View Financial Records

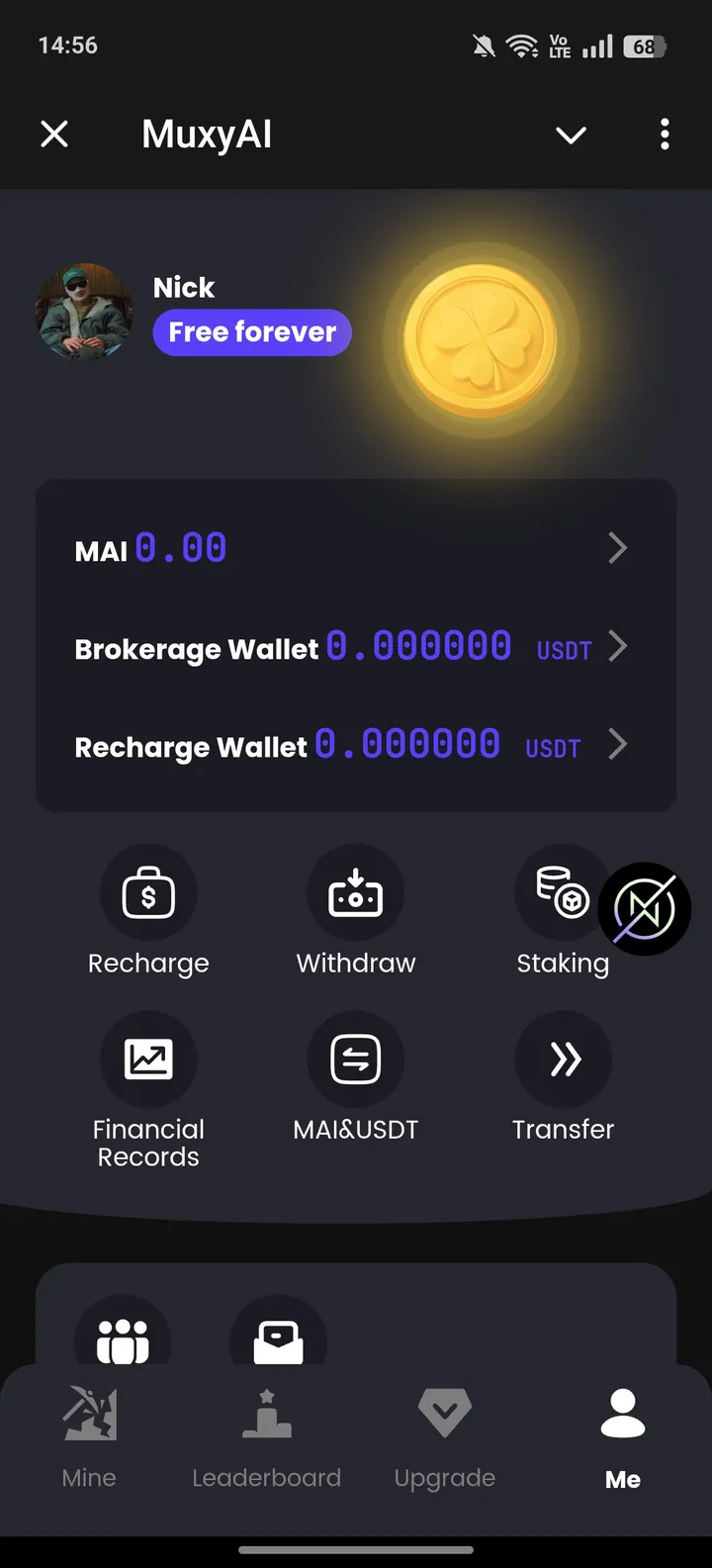click(x=148, y=1059)
